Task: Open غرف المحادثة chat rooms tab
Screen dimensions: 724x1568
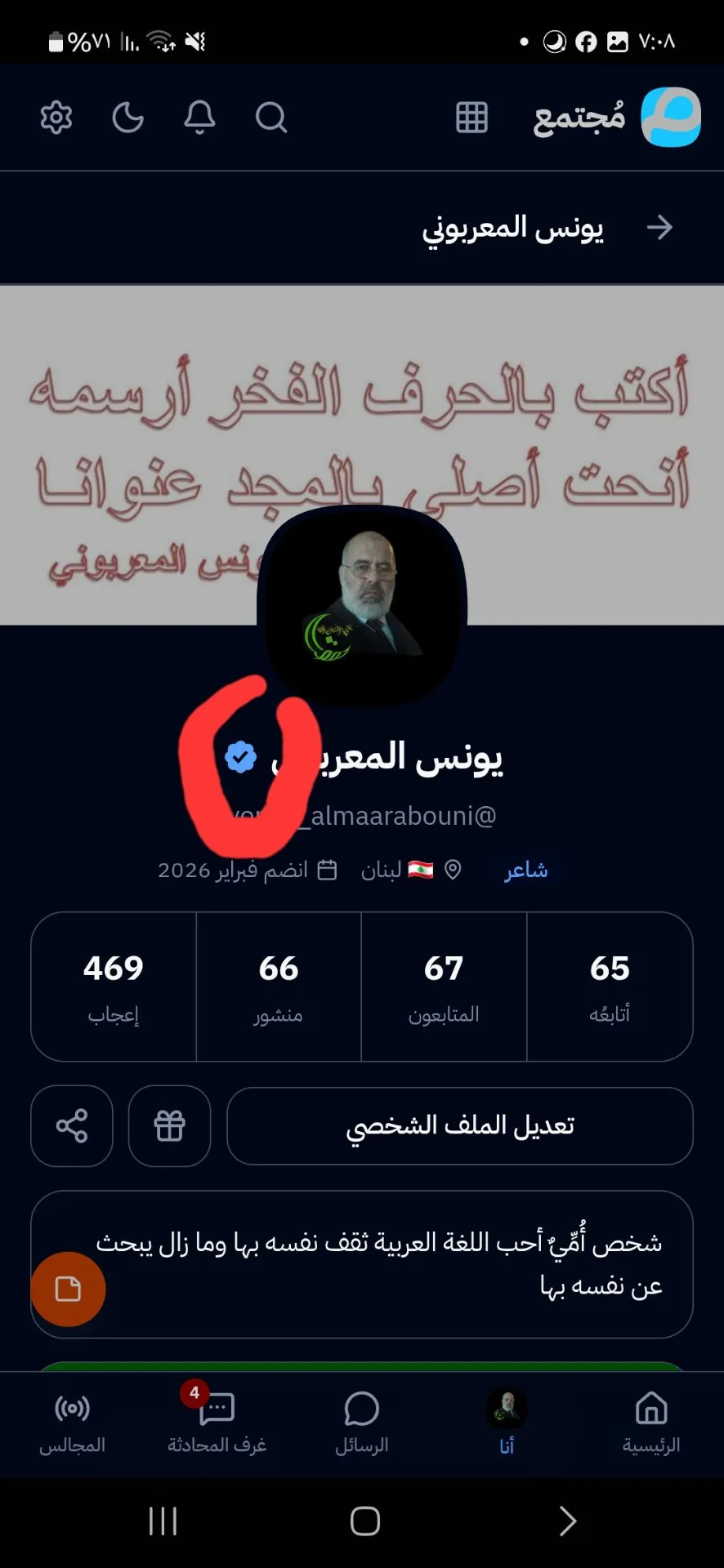Action: pos(217,1423)
